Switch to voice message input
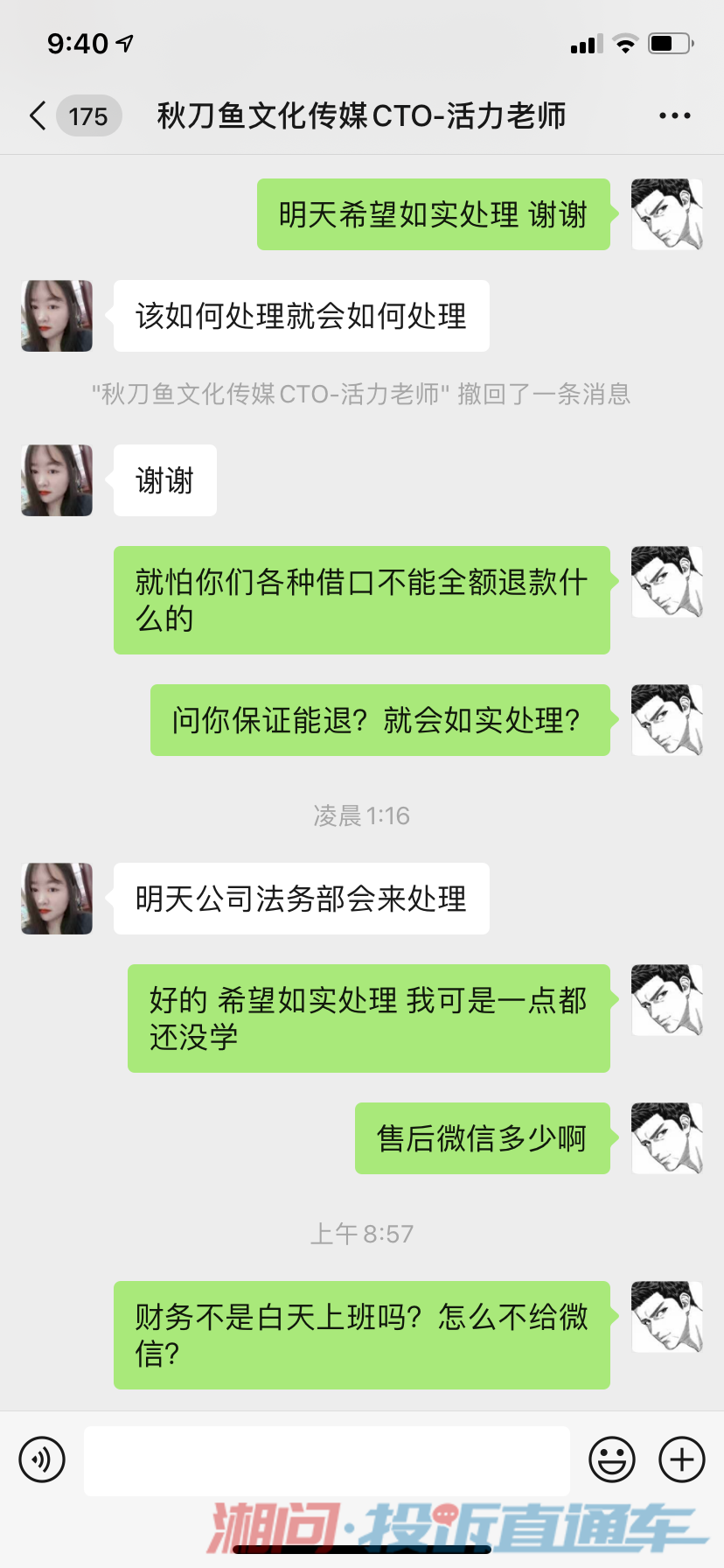Viewport: 724px width, 1568px height. tap(42, 1459)
